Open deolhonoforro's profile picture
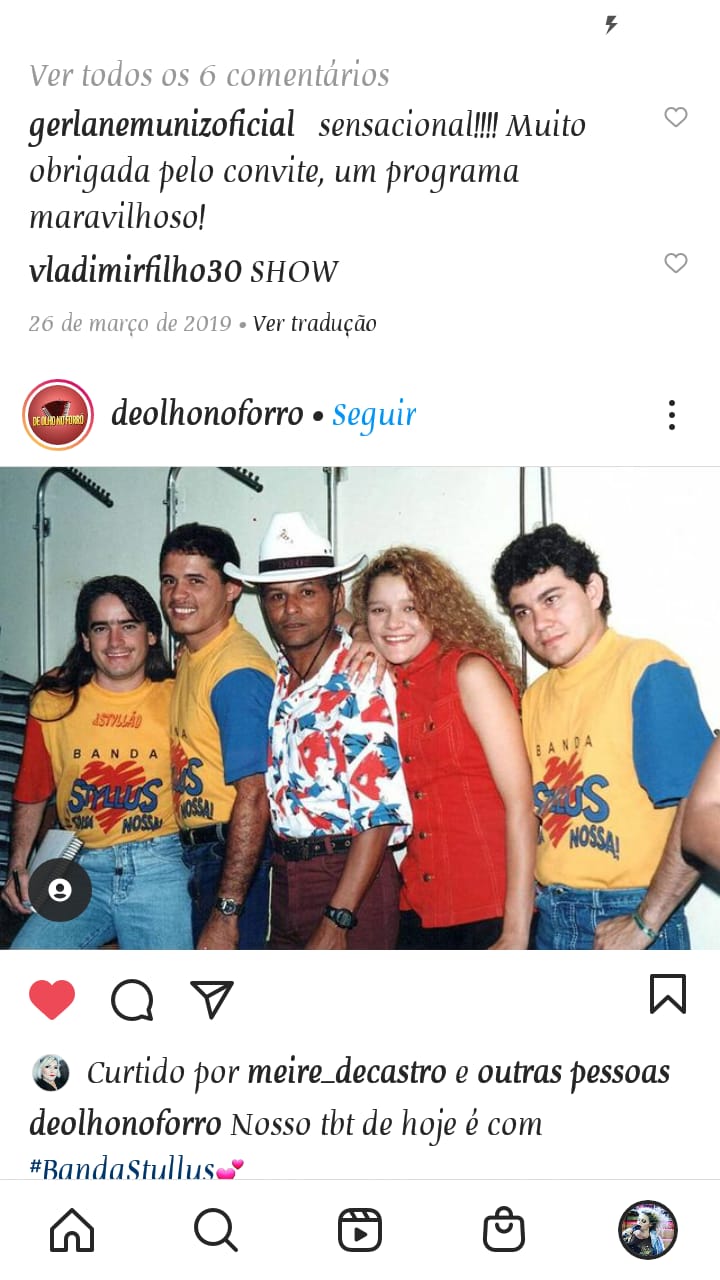This screenshot has width=720, height=1280. [x=58, y=414]
